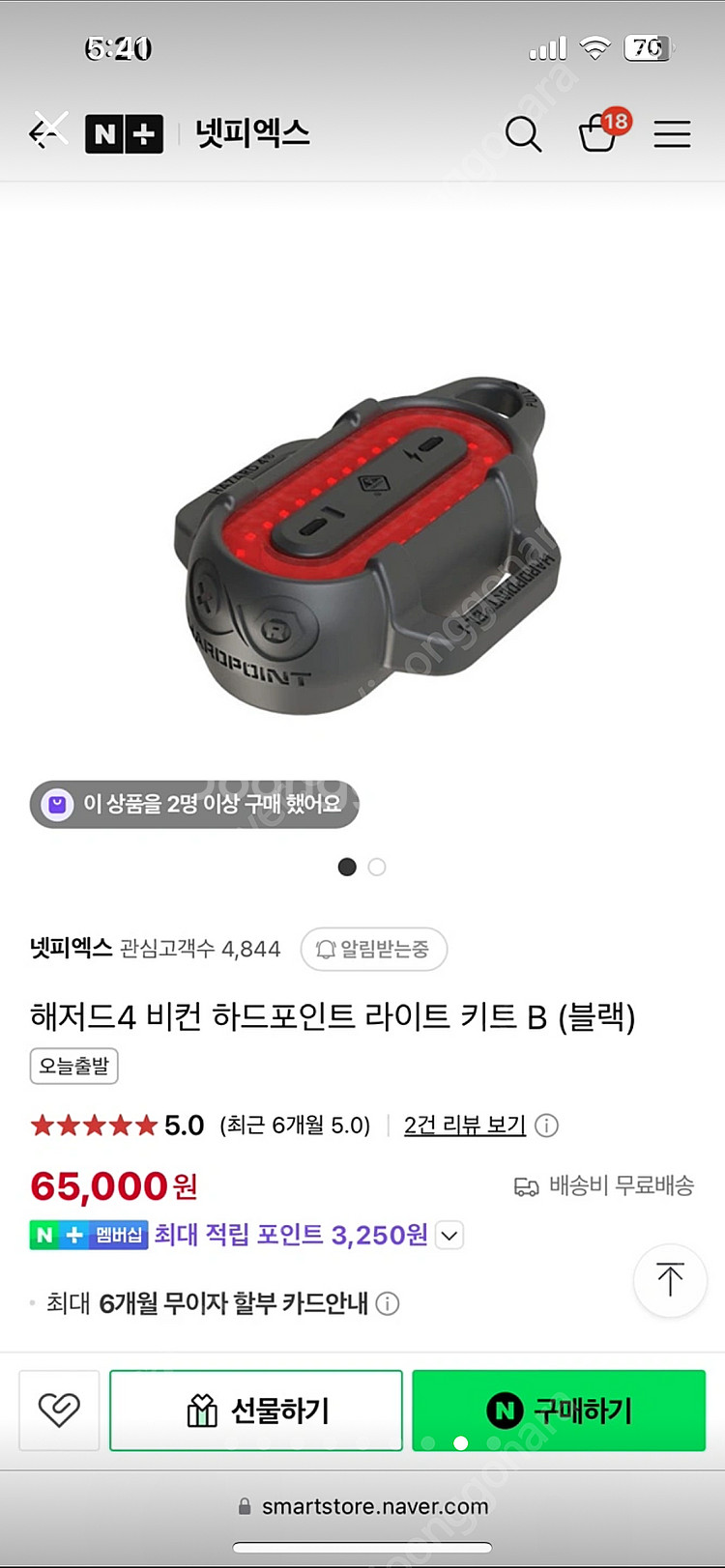This screenshot has height=1568, width=725.
Task: Show the review rating info icon
Action: tap(547, 1126)
